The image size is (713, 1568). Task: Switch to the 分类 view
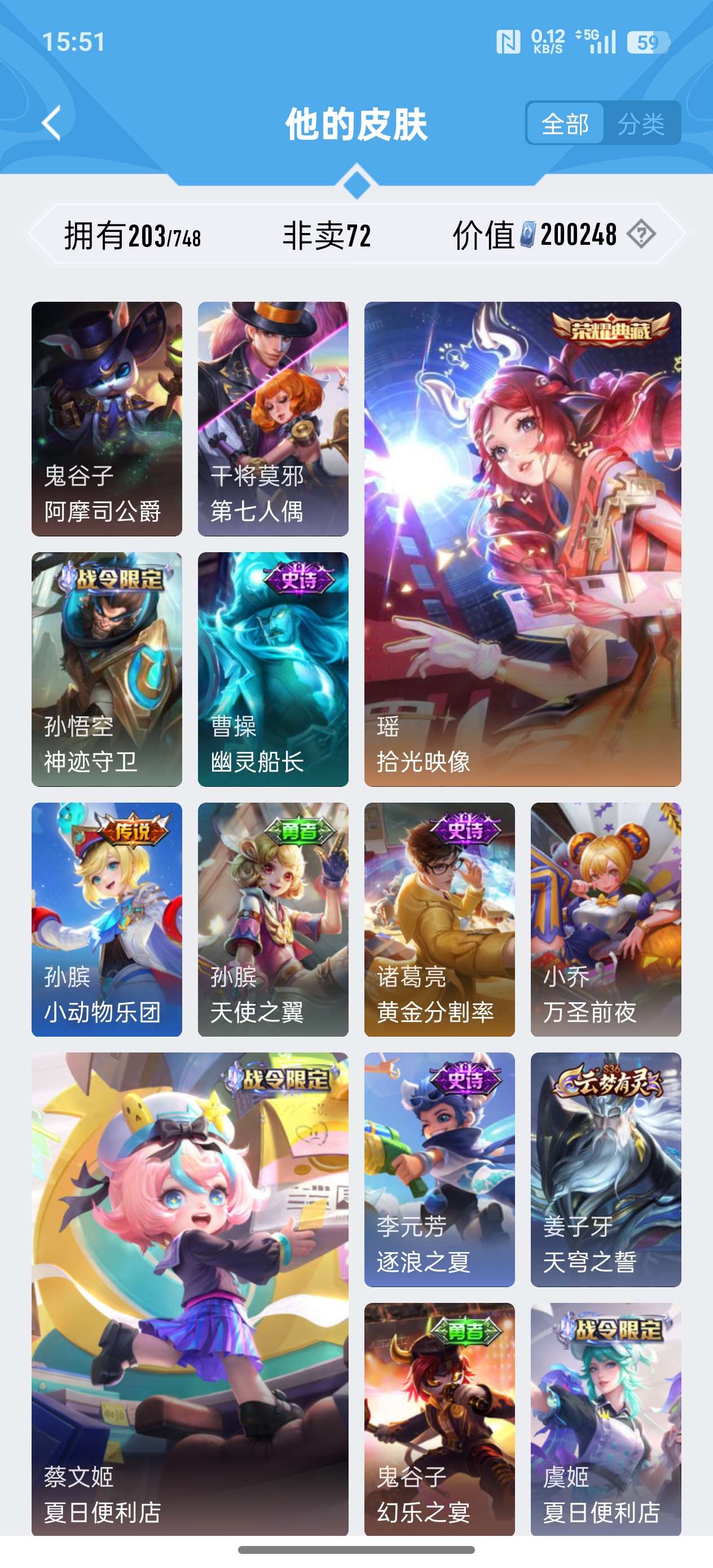tap(641, 124)
